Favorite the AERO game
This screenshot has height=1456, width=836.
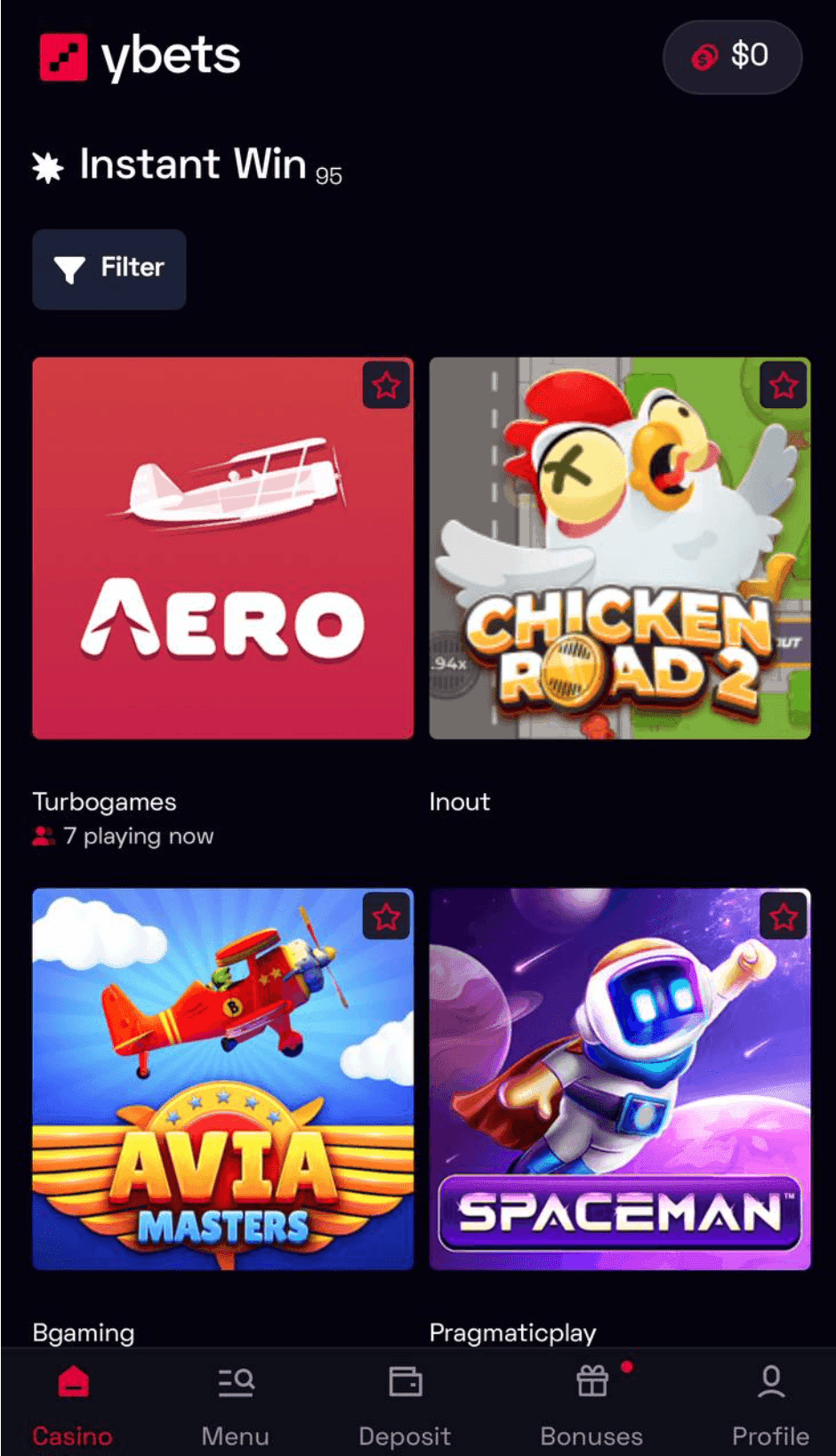click(386, 385)
